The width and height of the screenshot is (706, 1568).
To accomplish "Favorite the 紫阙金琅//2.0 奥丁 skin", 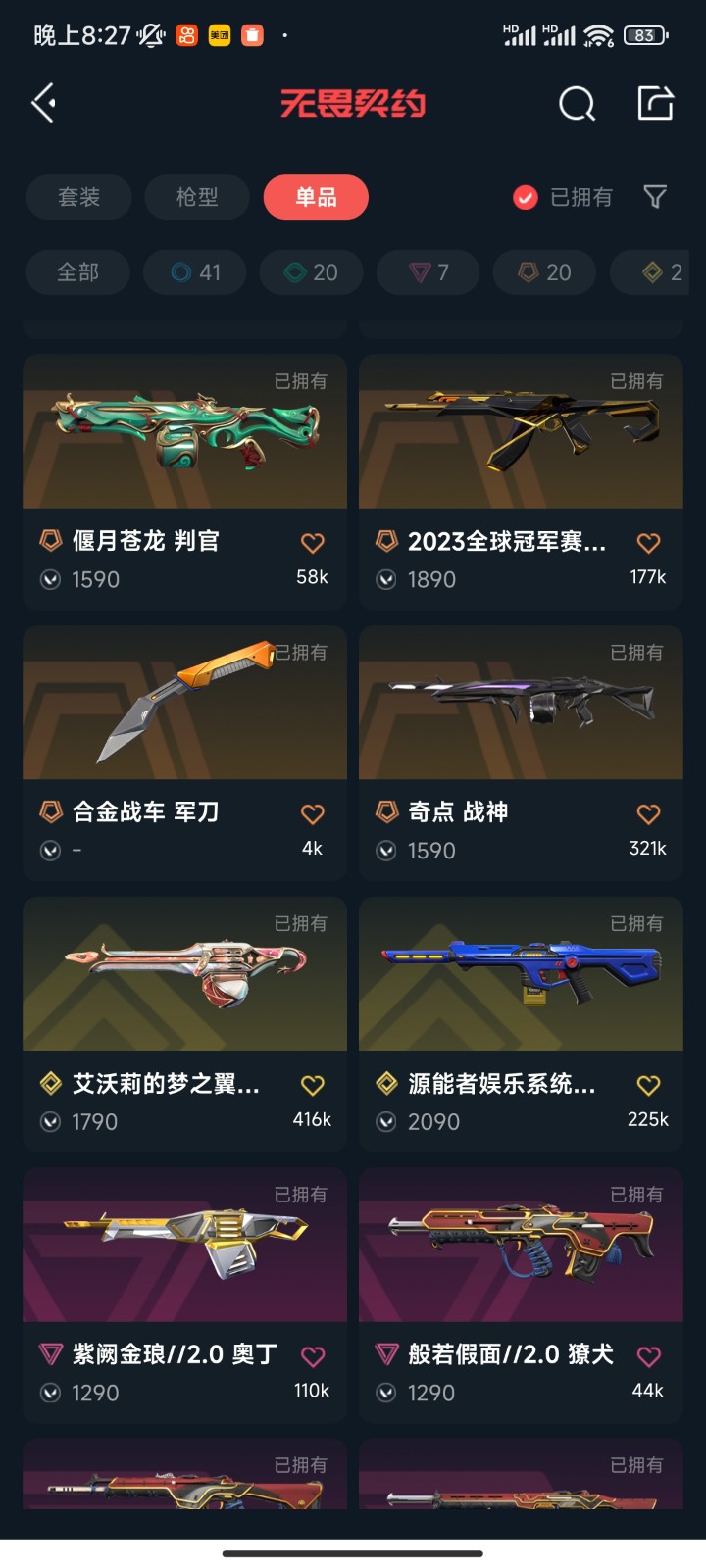I will (312, 1356).
